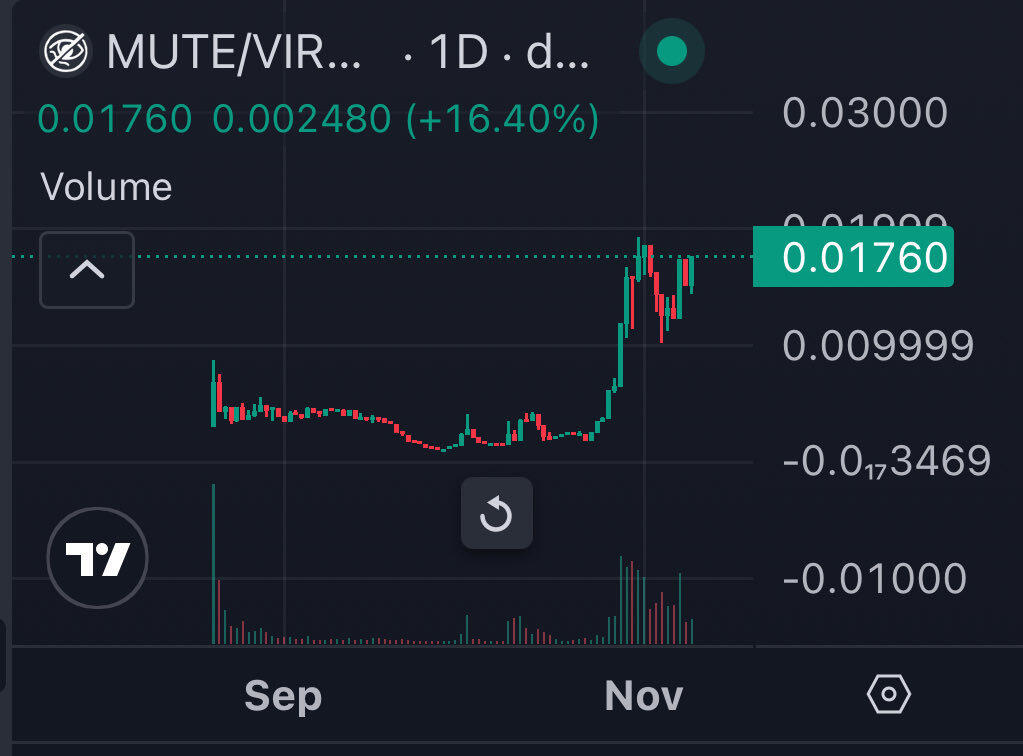Open the MUTE/VIR symbol title
Screen dimensions: 1023x756
point(234,52)
